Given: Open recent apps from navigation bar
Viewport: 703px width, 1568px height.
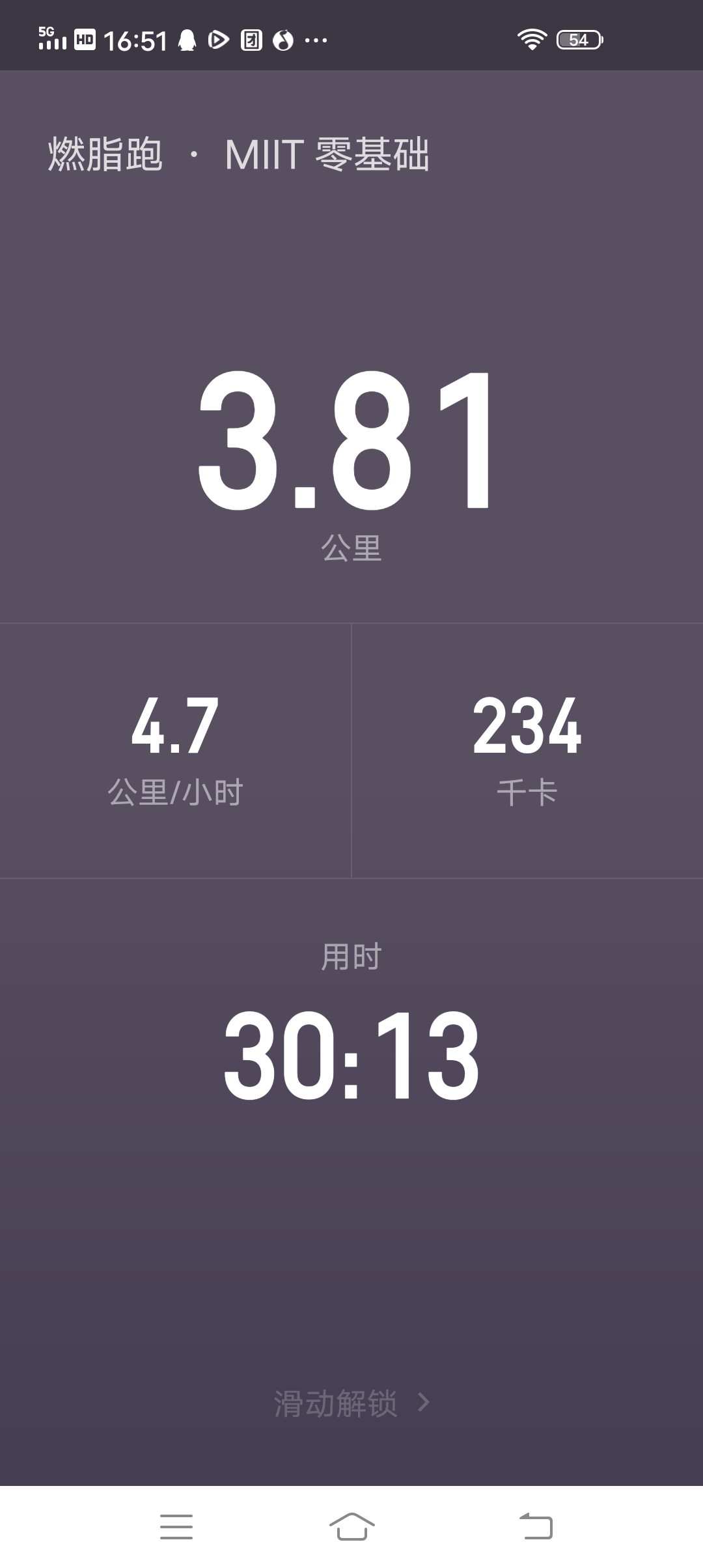Looking at the screenshot, I should pyautogui.click(x=176, y=1526).
